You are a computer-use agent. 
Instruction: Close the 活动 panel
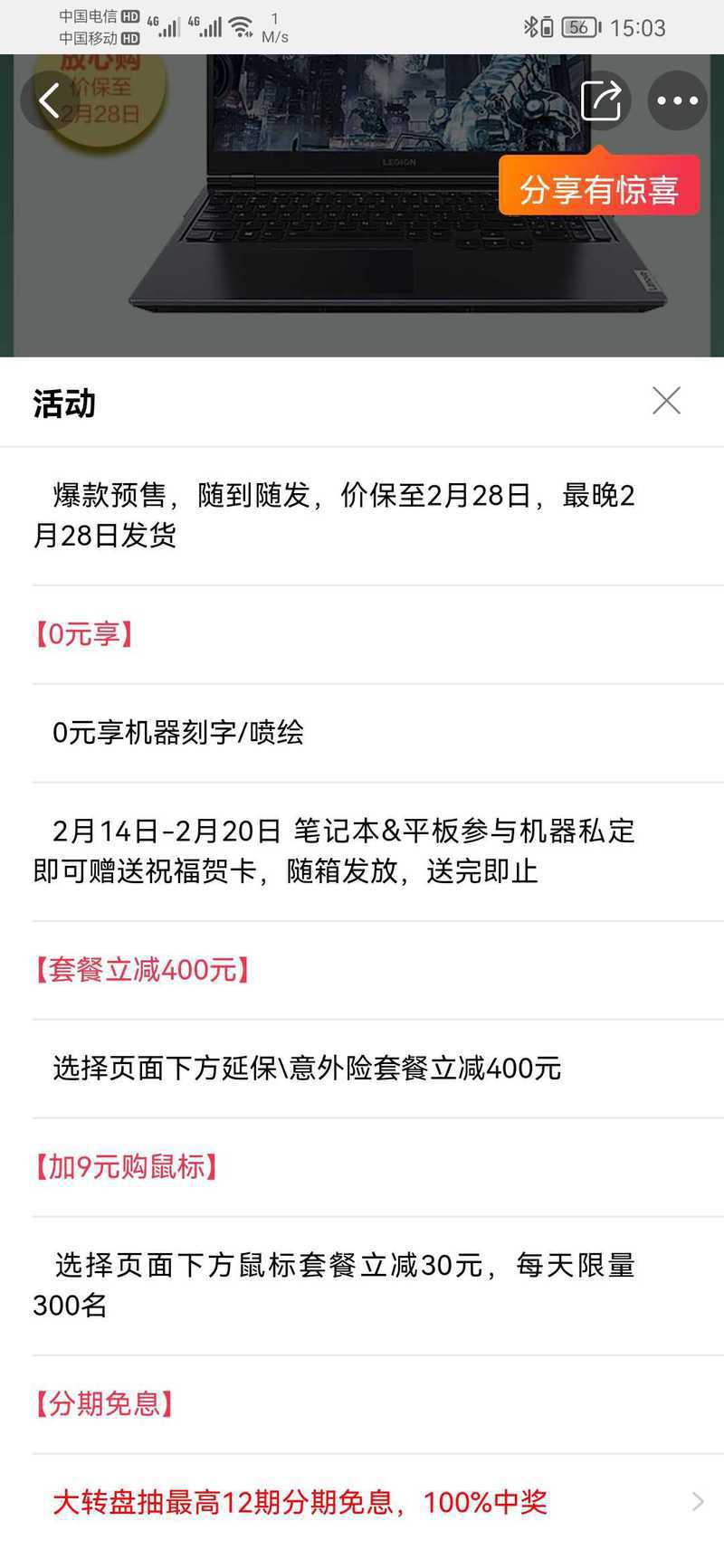[x=666, y=400]
